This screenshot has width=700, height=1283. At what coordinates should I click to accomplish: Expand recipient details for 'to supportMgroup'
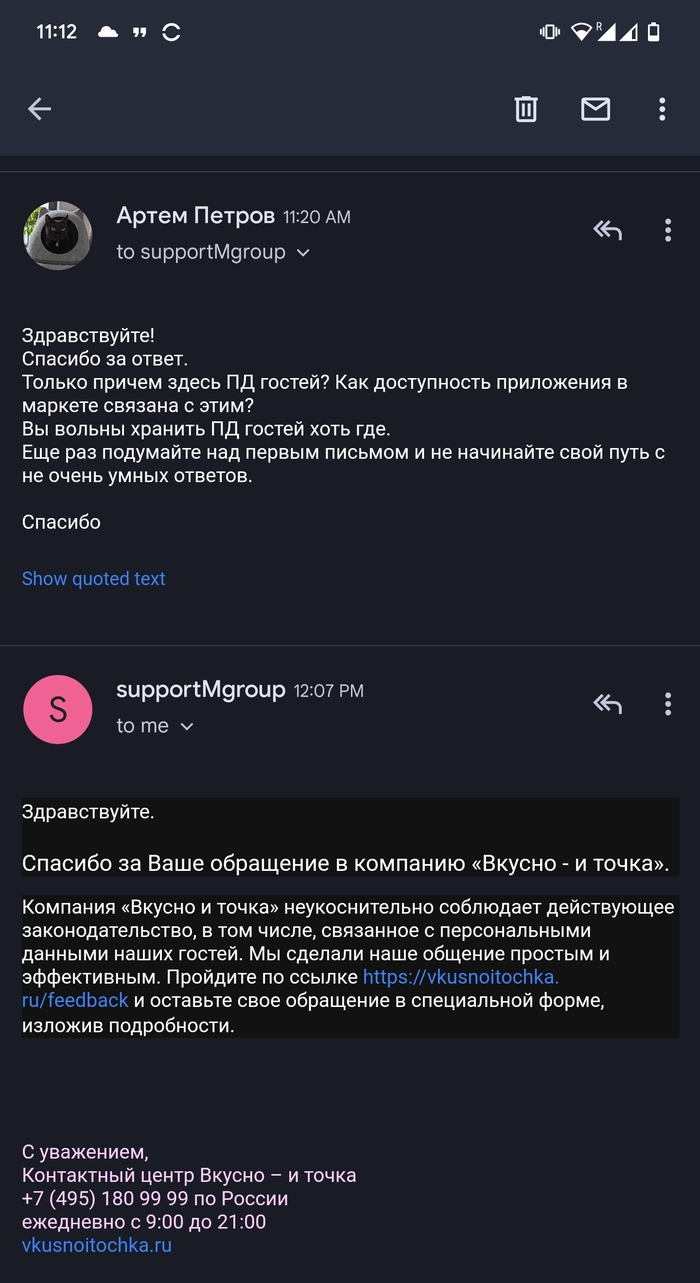coord(303,253)
